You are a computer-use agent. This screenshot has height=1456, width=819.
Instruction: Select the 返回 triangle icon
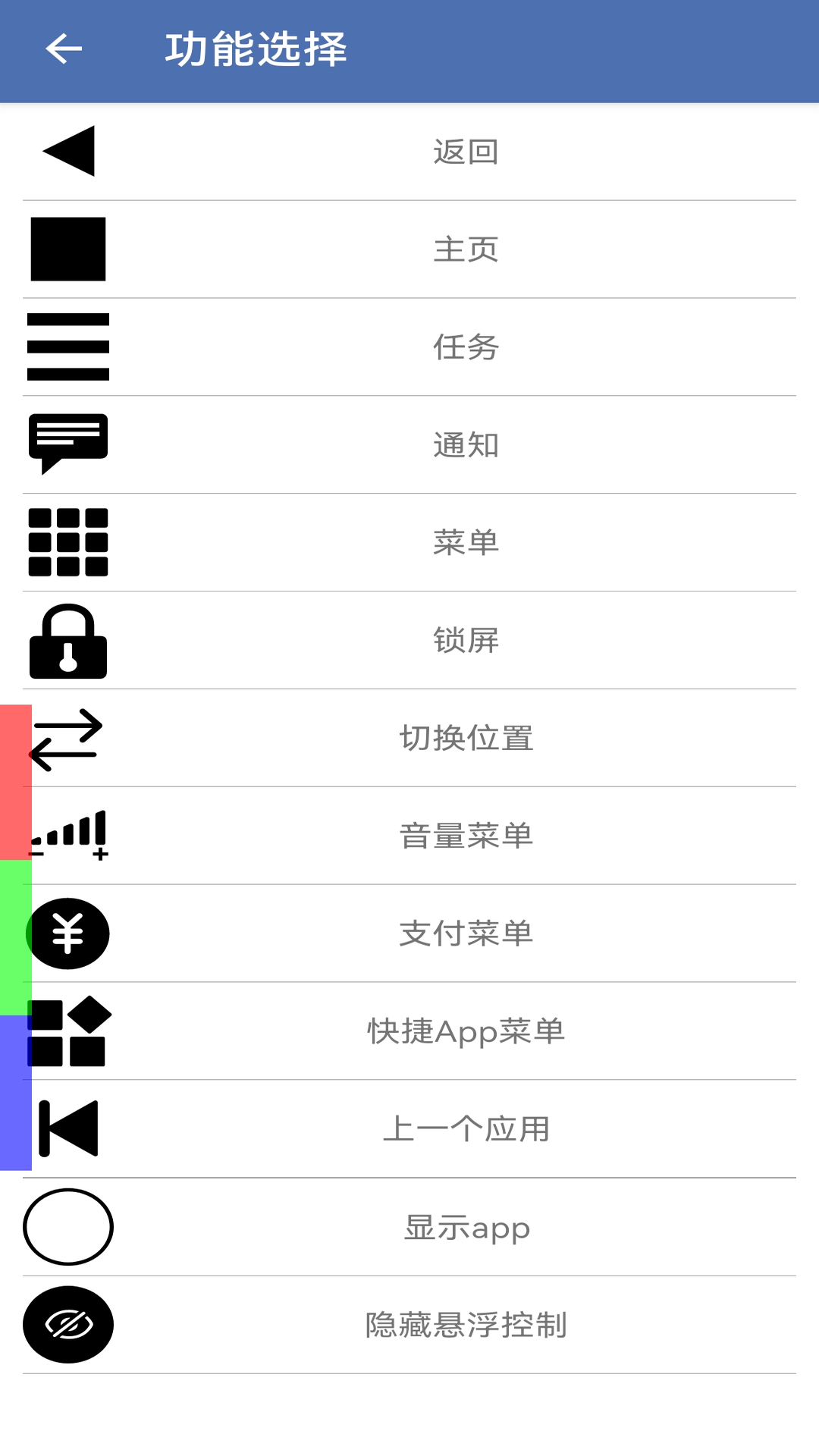click(x=67, y=151)
